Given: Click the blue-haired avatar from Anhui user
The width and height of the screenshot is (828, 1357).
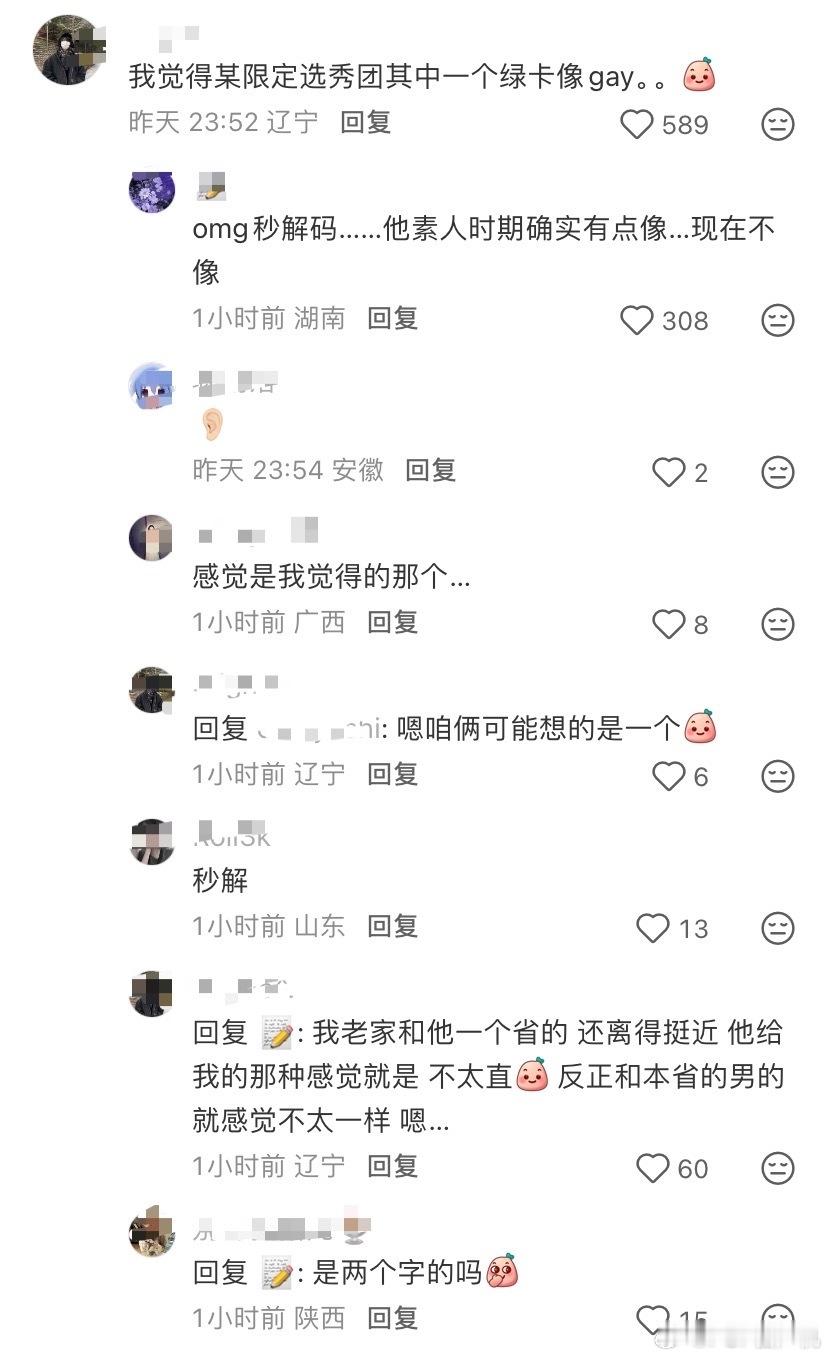Looking at the screenshot, I should coord(152,389).
